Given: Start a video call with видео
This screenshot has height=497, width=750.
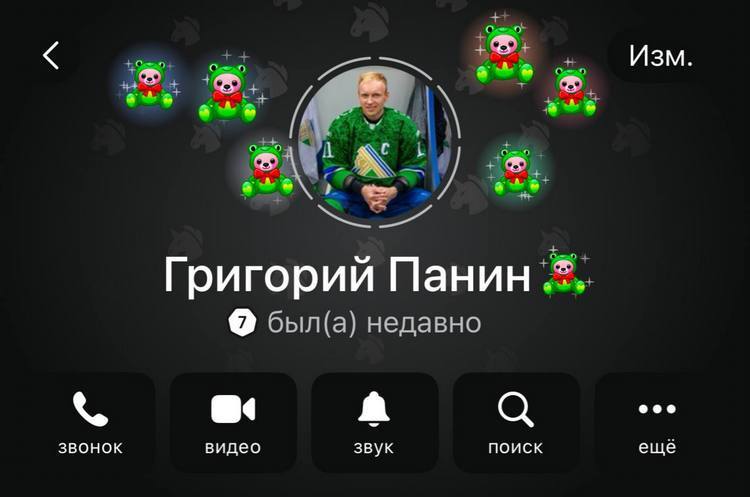Looking at the screenshot, I should tap(233, 422).
